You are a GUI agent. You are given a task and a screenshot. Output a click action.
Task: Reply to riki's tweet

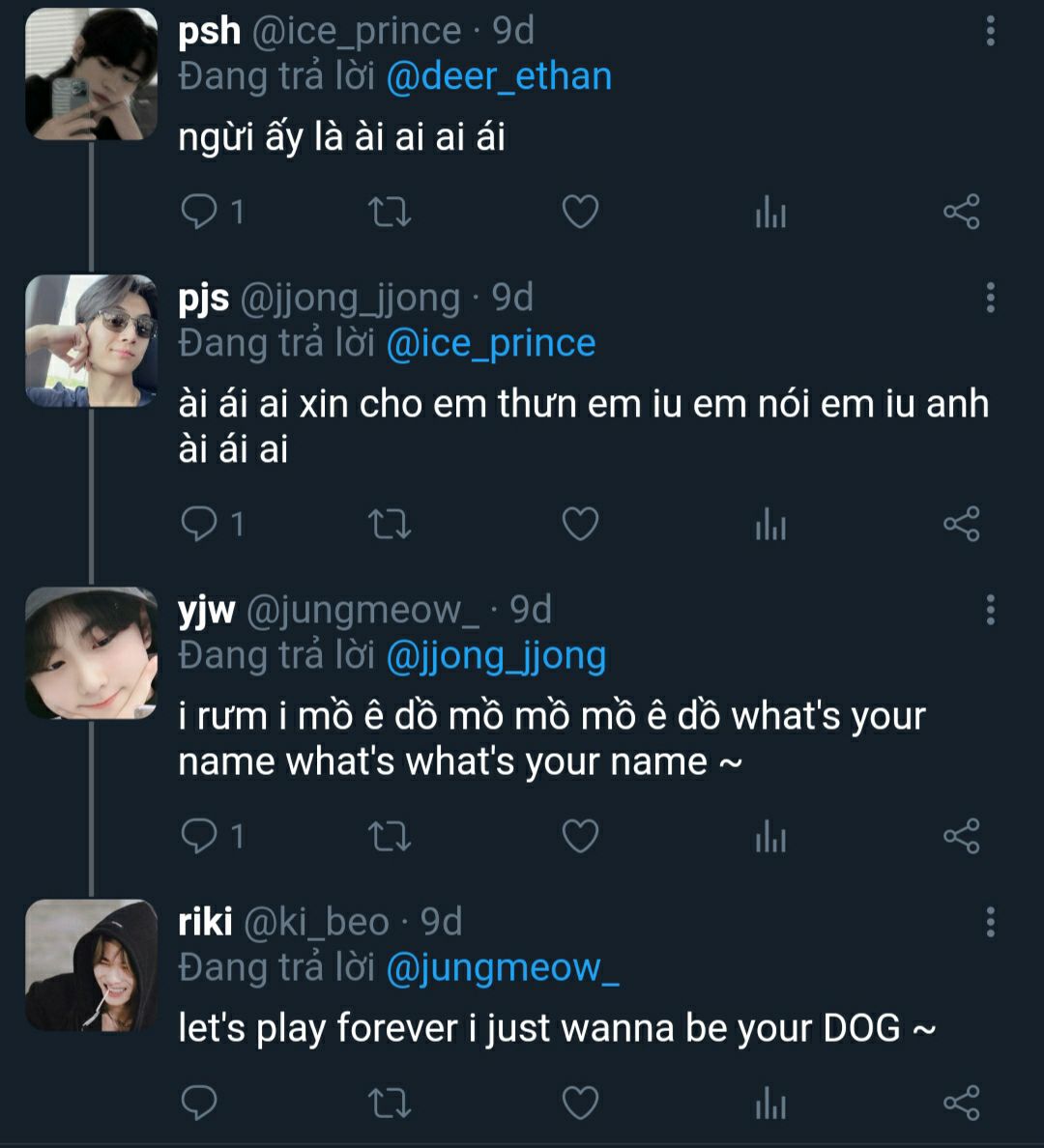[200, 1103]
